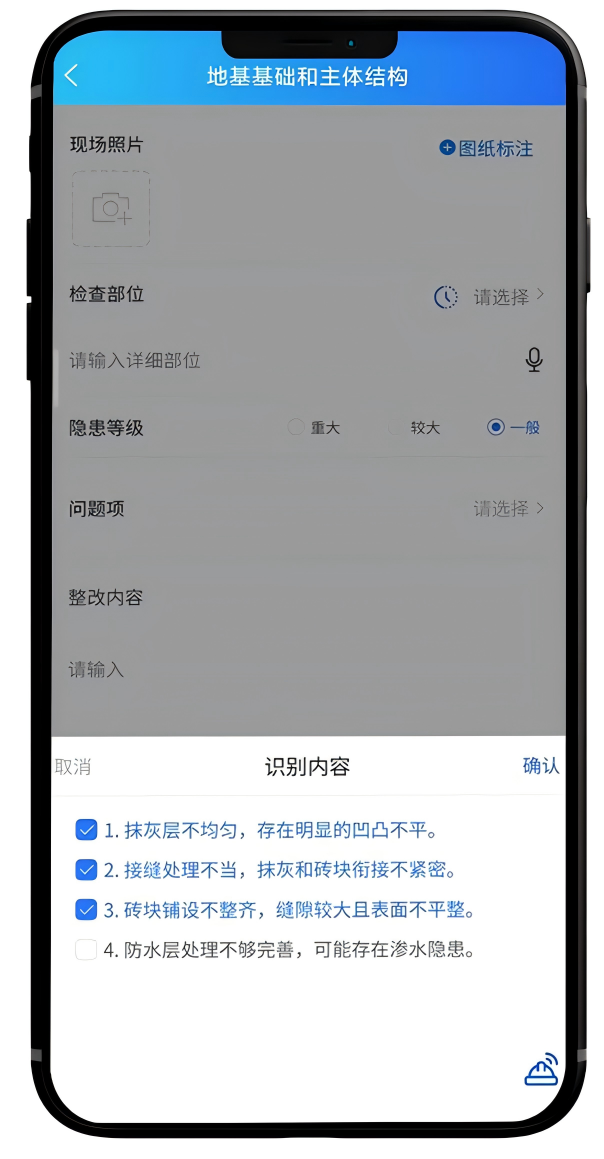Image resolution: width=604 pixels, height=1159 pixels.
Task: Go back from 地基基础和主体结构
Action: pos(71,76)
